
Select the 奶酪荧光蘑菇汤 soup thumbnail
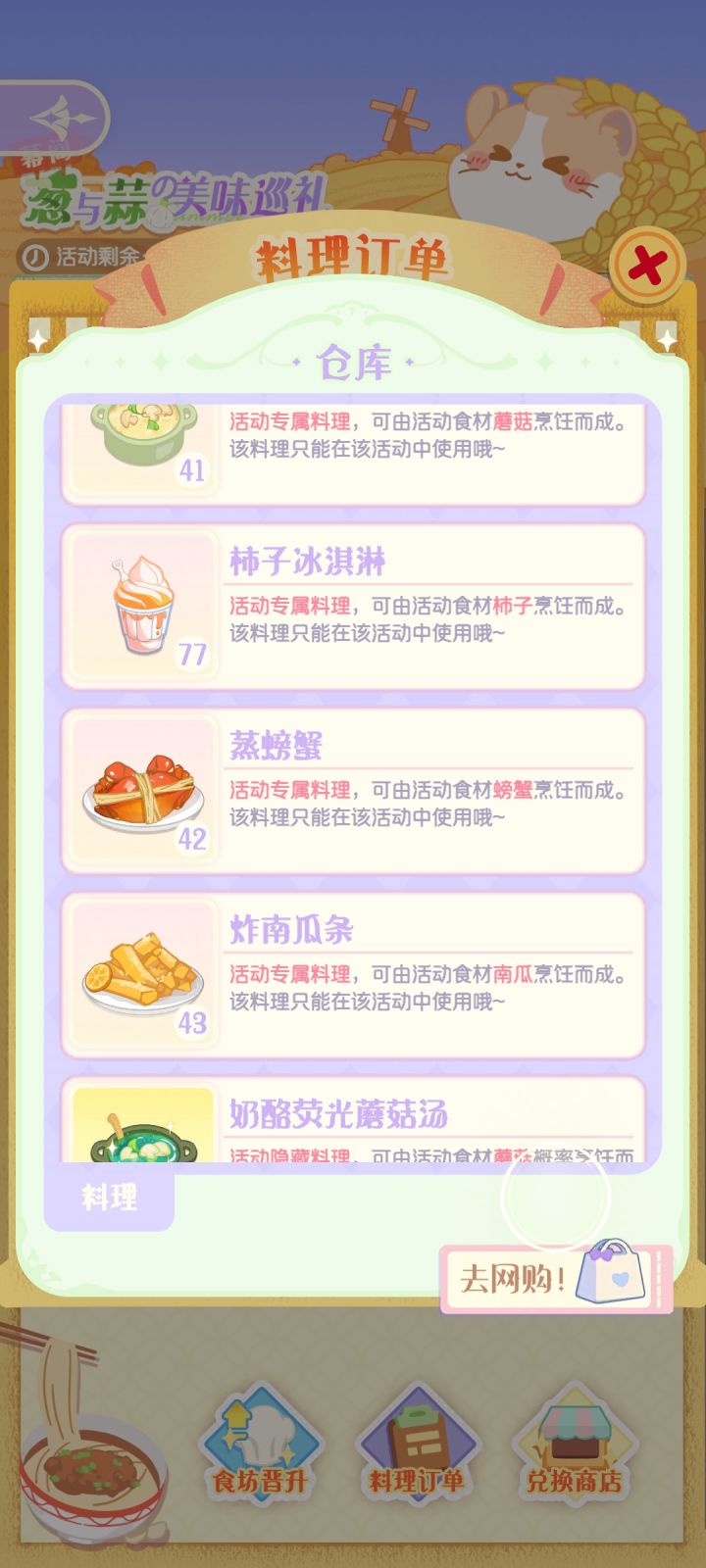tap(140, 1132)
